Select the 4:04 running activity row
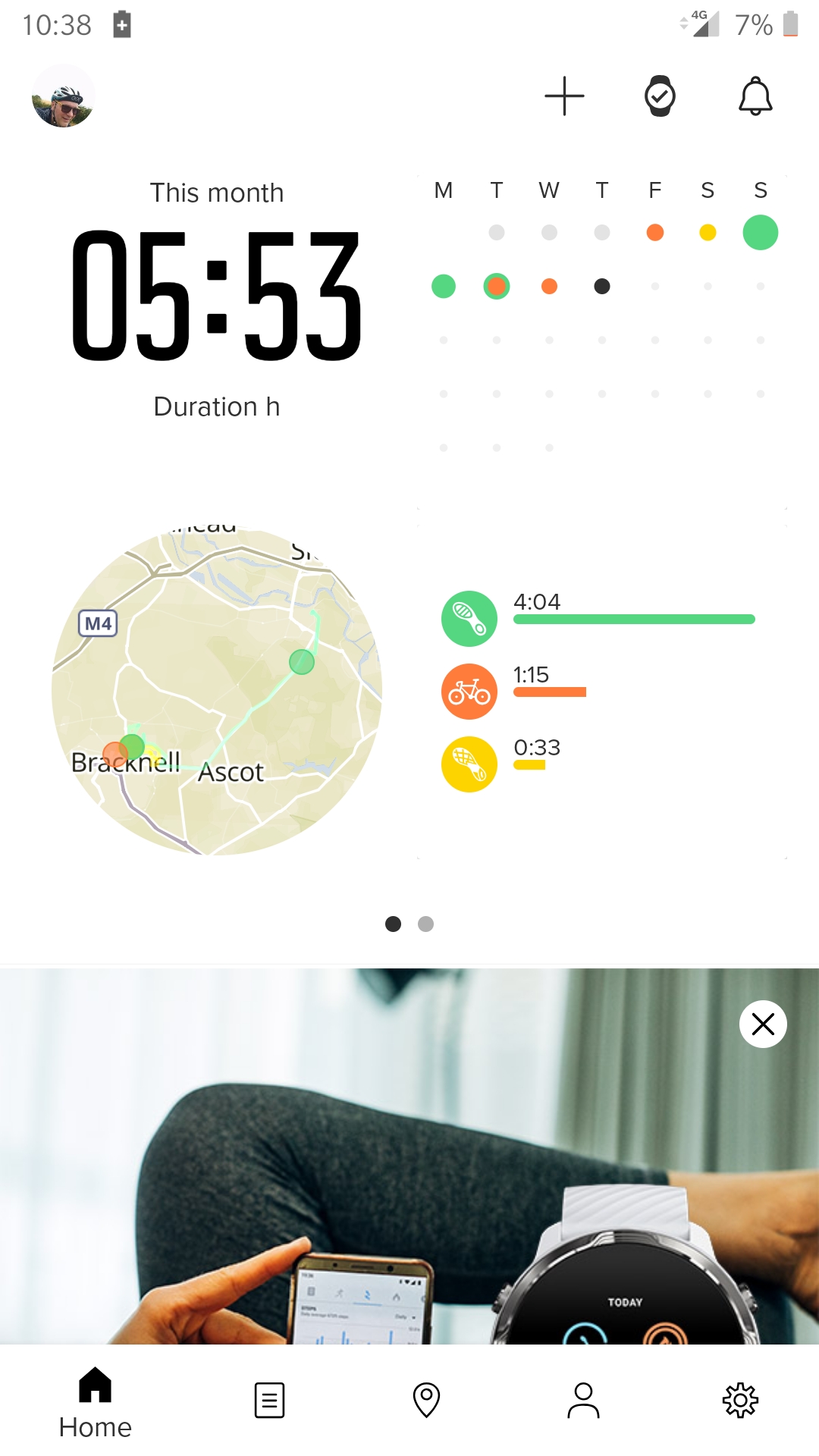The width and height of the screenshot is (819, 1456). click(599, 618)
